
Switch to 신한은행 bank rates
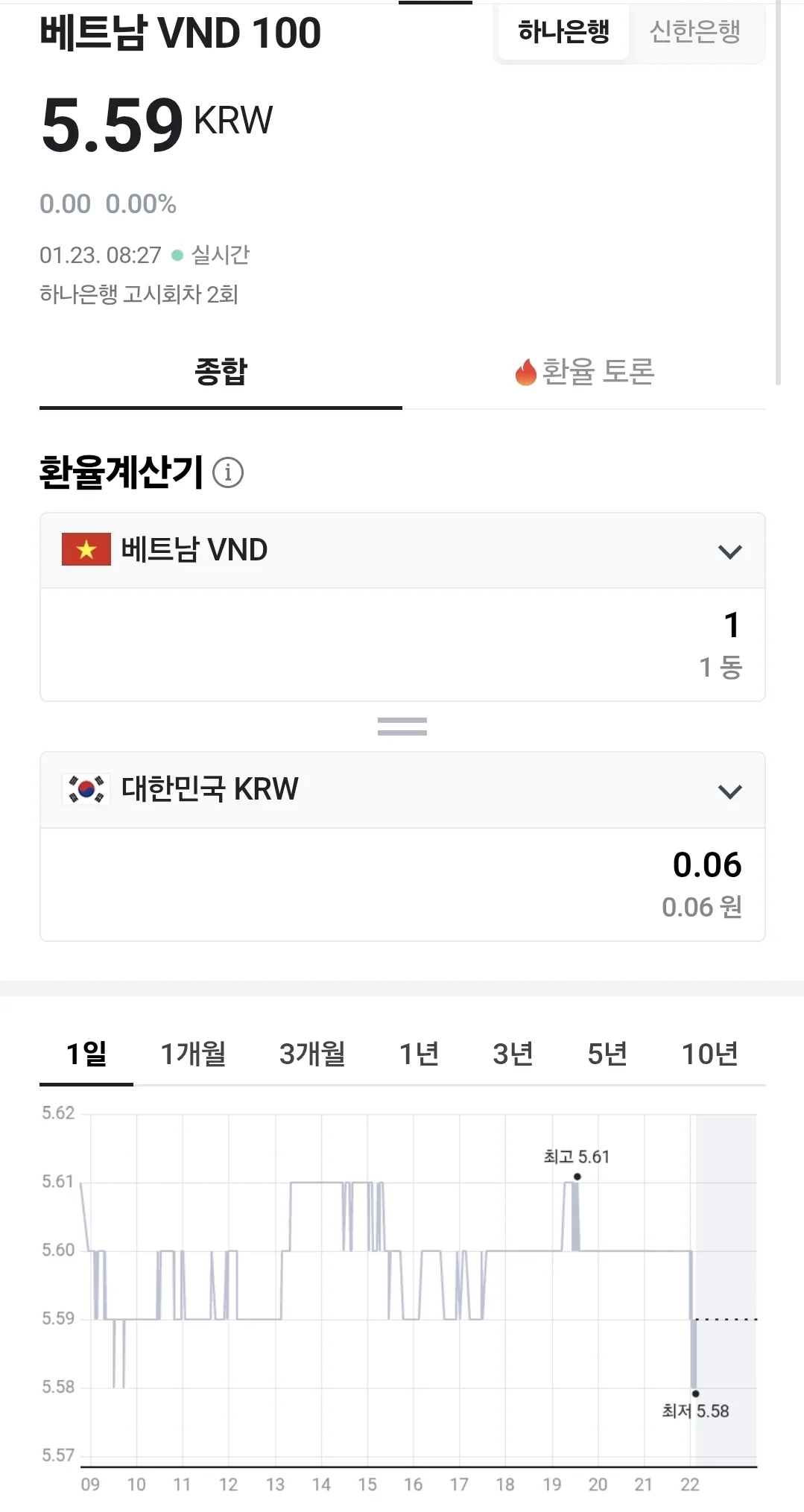point(694,32)
